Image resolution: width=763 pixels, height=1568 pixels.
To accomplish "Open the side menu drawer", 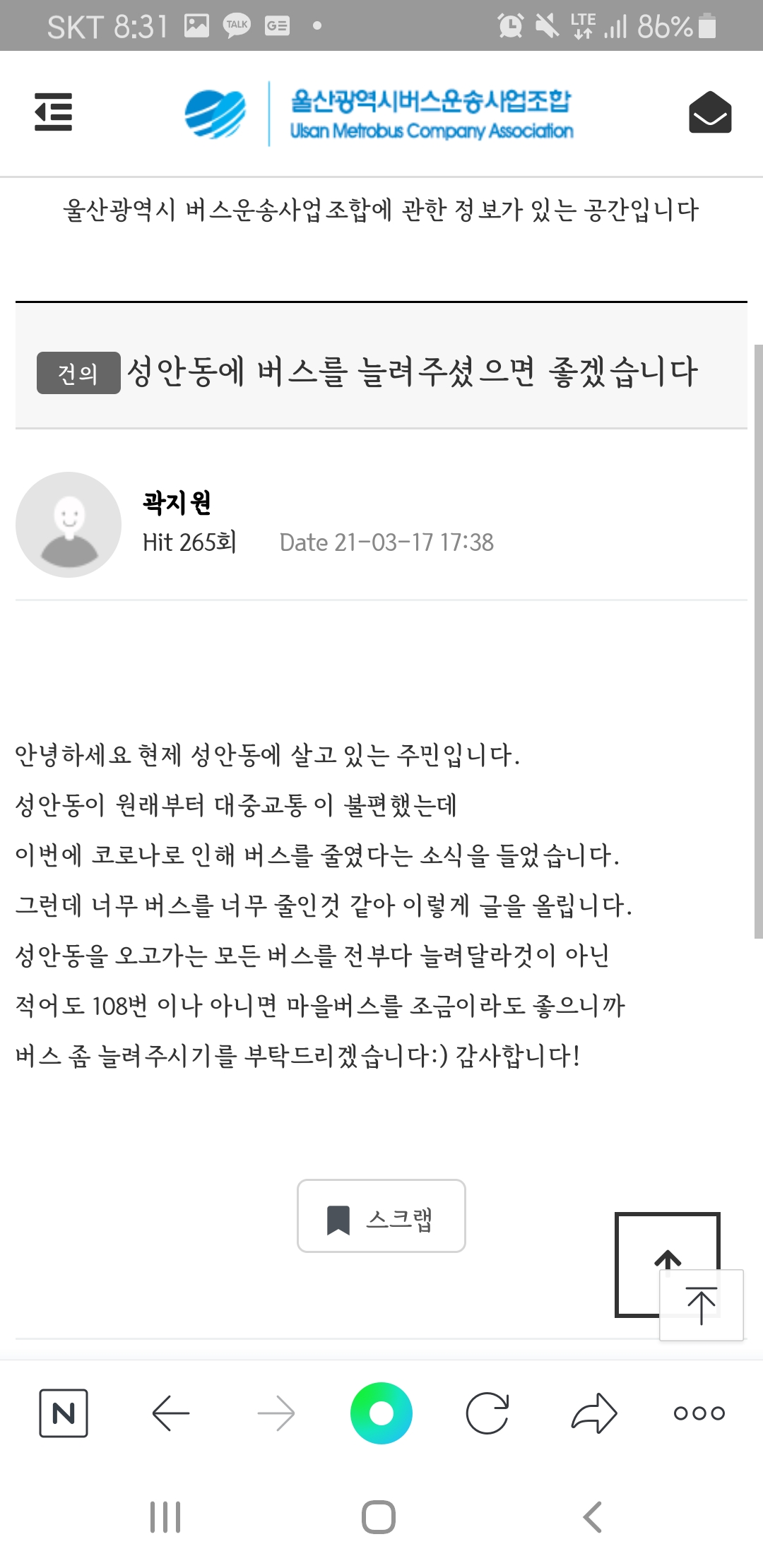I will point(54,112).
